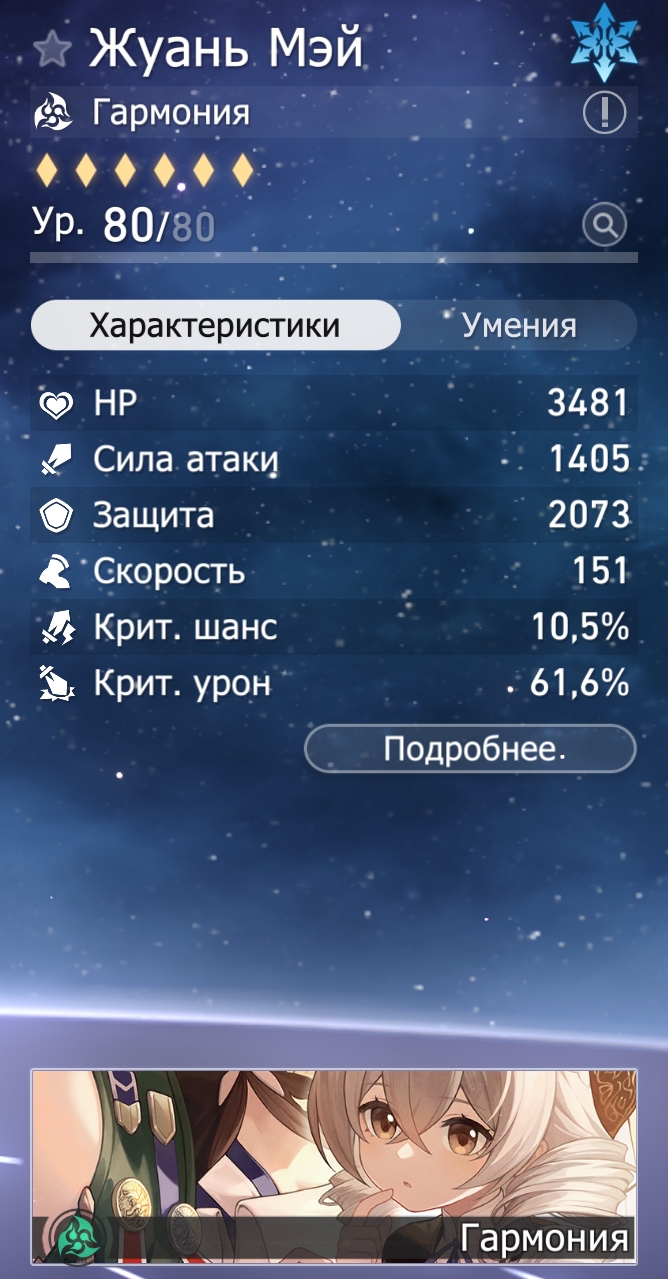Open the Гармония character card at bottom
Screen dimensions: 668x1279
click(334, 1164)
